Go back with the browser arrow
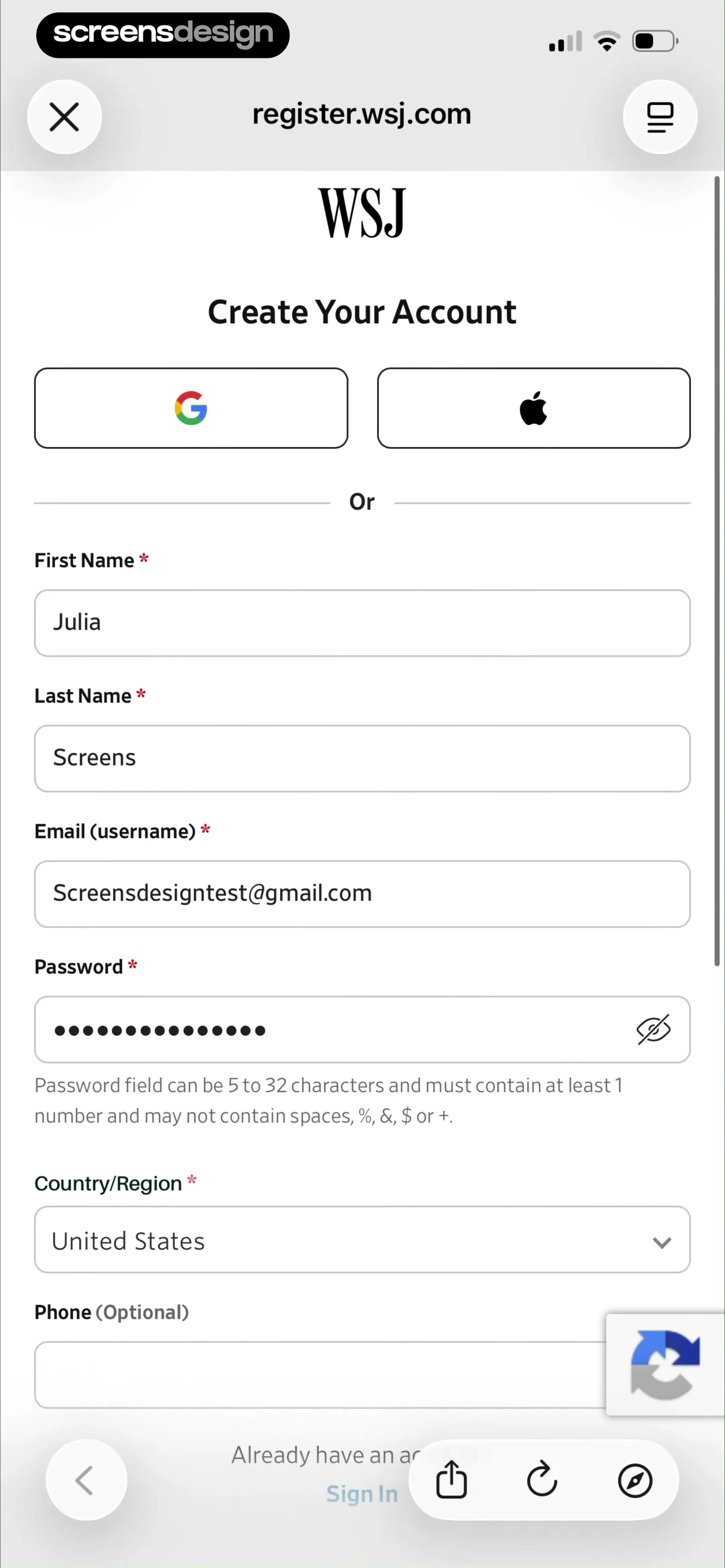The width and height of the screenshot is (725, 1568). 86,1480
